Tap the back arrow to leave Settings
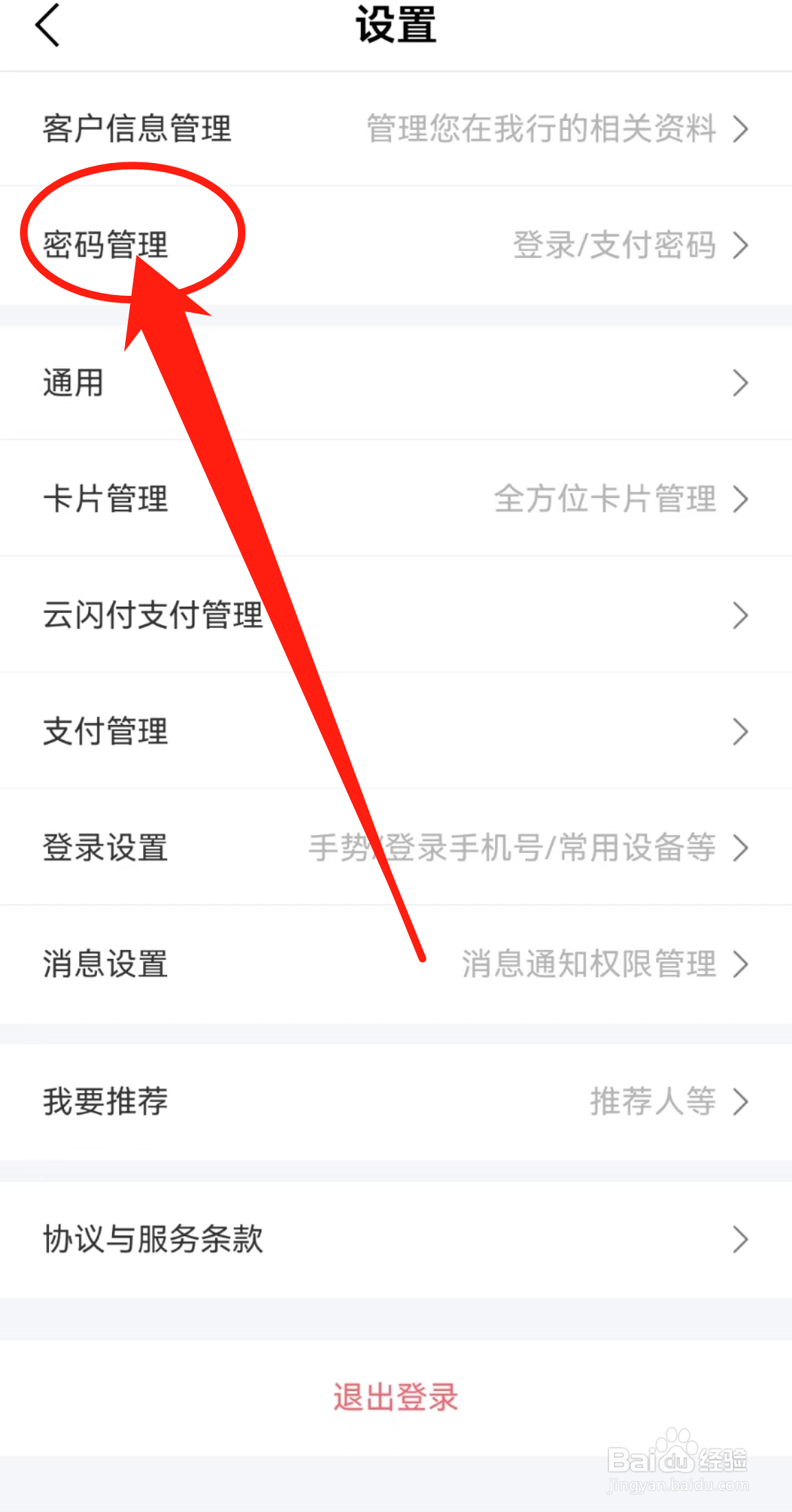 (x=47, y=26)
